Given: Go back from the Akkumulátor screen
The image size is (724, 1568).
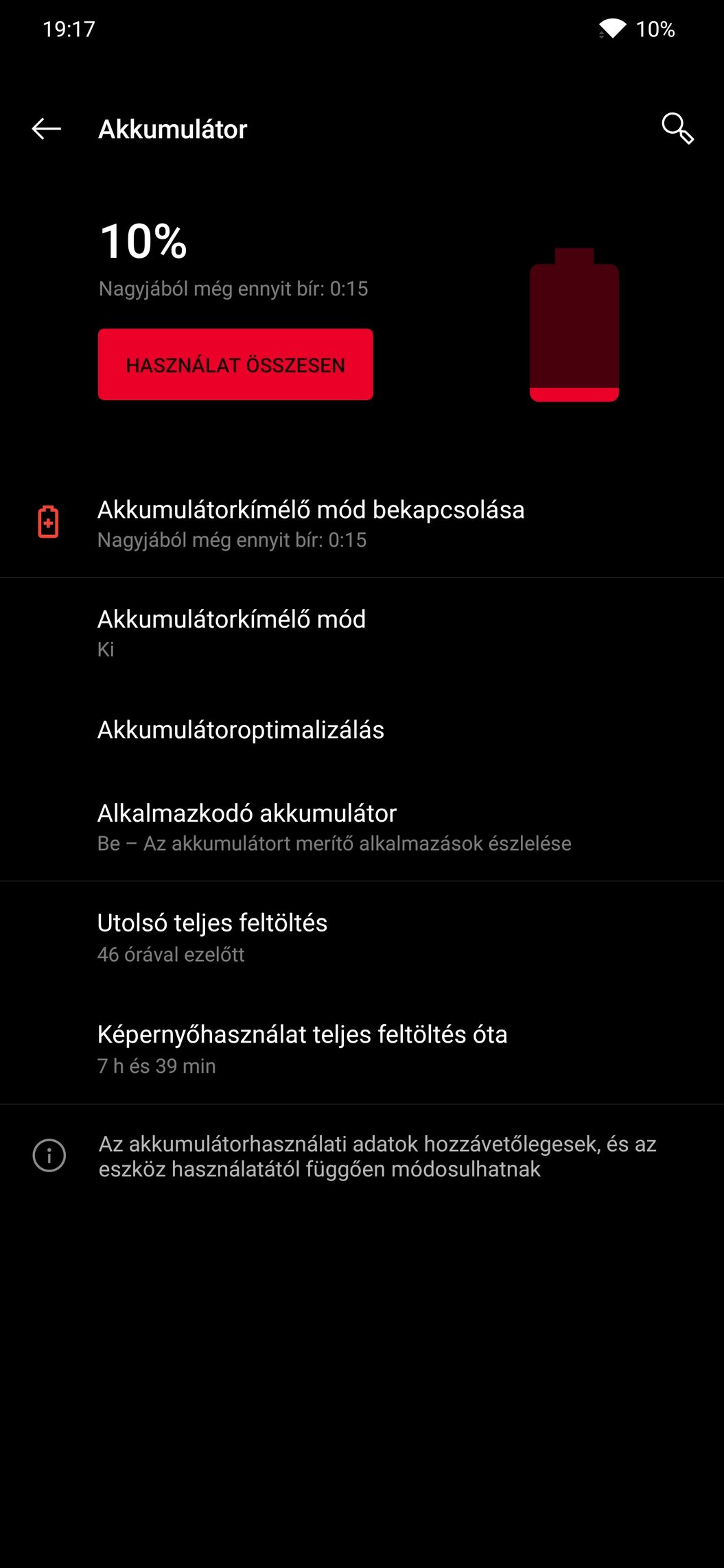Looking at the screenshot, I should coord(47,129).
